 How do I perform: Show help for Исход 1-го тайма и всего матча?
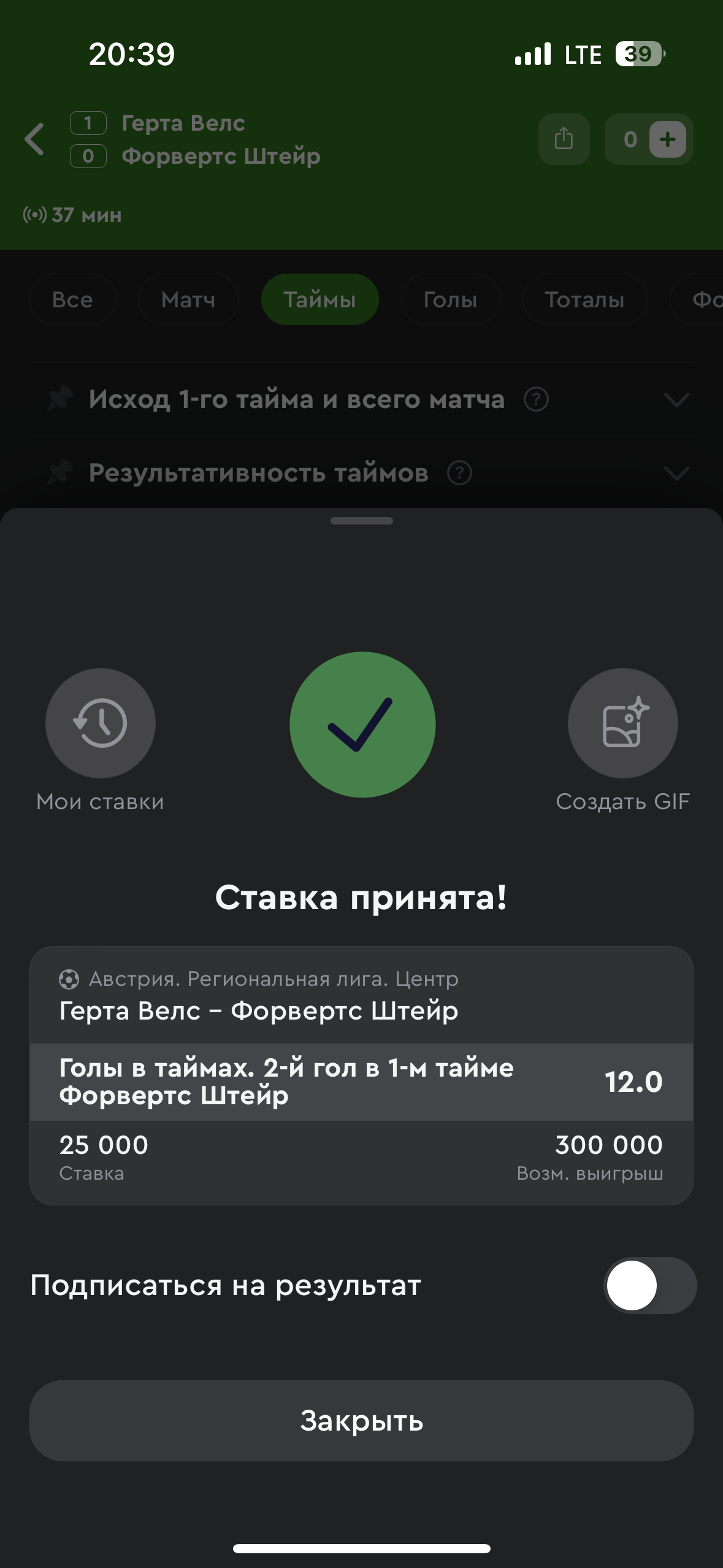tap(536, 399)
